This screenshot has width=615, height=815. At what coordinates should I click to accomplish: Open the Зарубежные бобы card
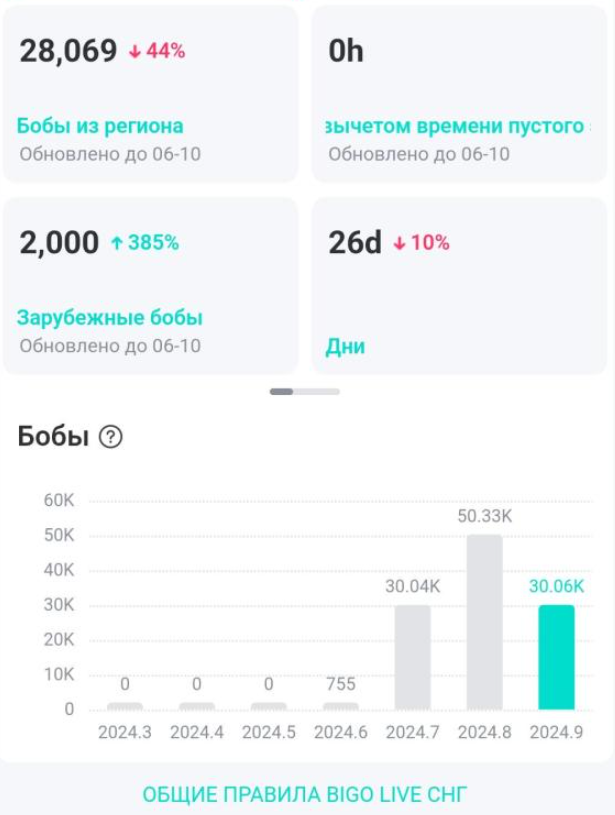[x=150, y=285]
